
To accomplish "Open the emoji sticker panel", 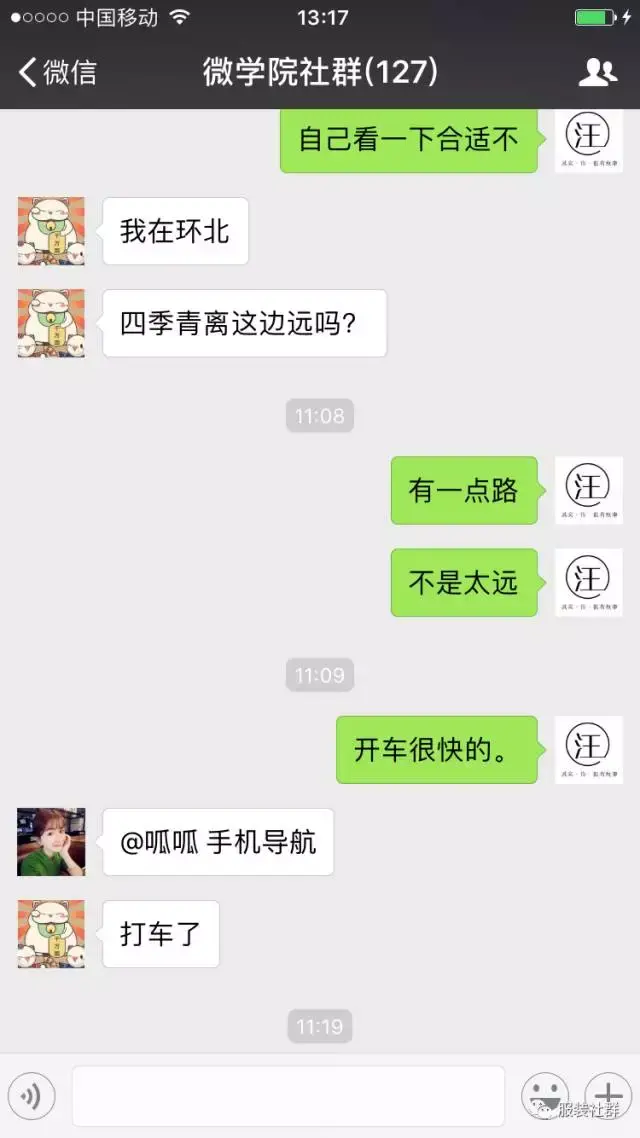I will [x=545, y=1094].
